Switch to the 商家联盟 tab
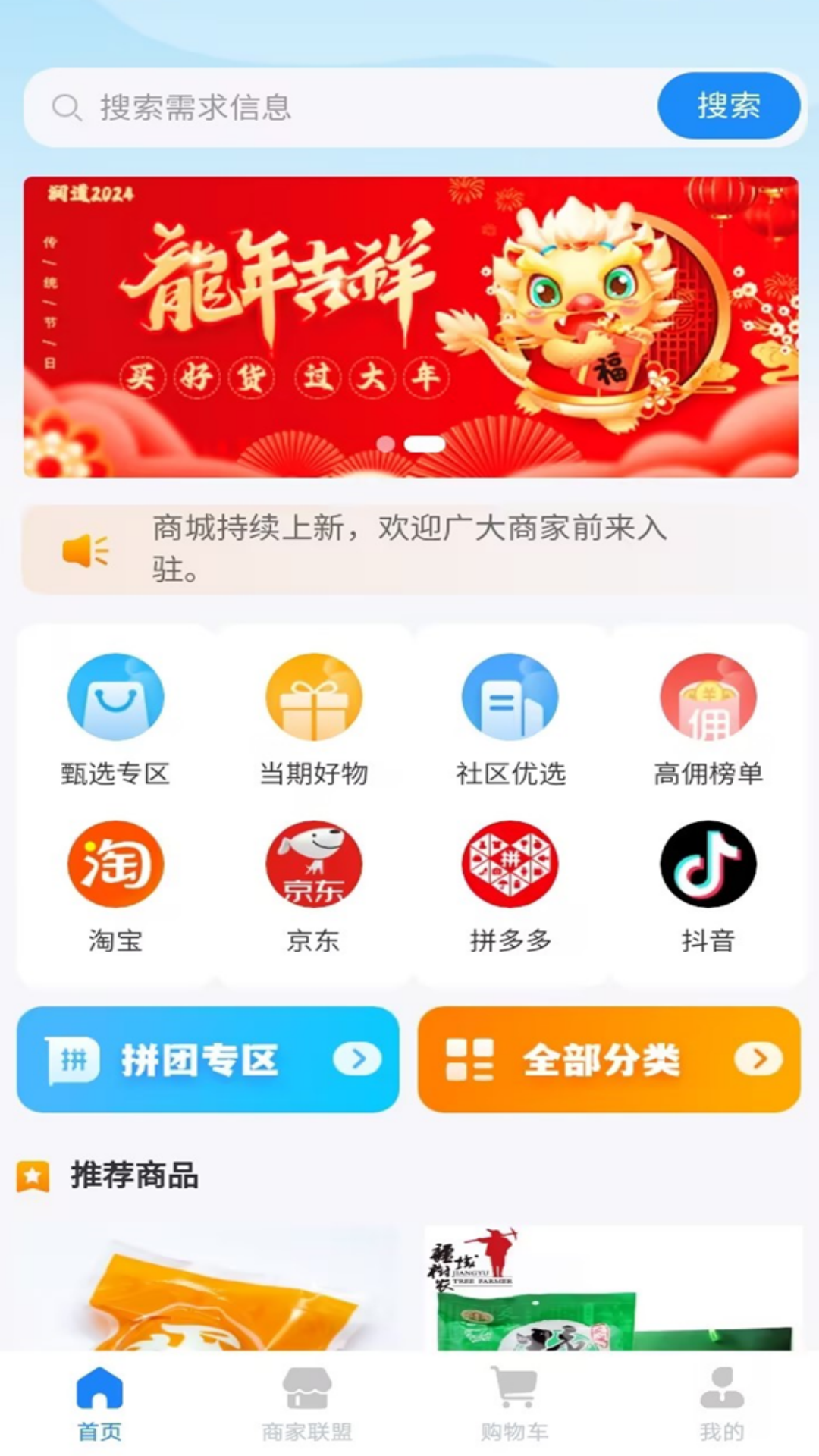The image size is (819, 1456). coord(306,1403)
